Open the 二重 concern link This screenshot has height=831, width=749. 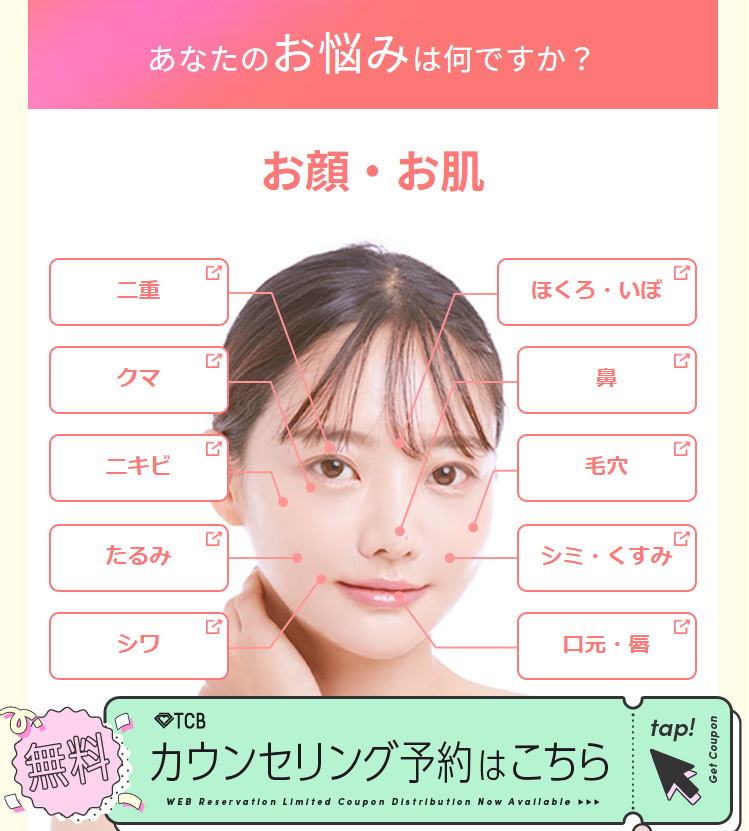(x=139, y=292)
